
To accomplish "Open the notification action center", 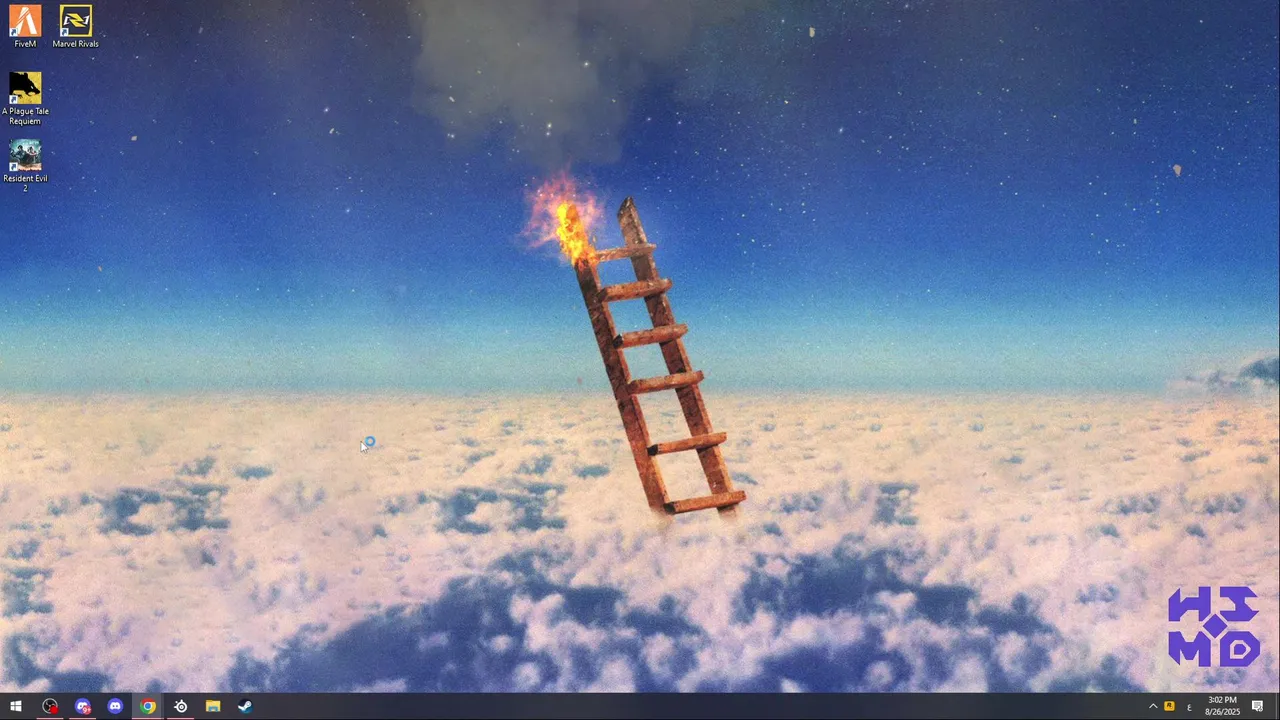I will tap(1257, 706).
